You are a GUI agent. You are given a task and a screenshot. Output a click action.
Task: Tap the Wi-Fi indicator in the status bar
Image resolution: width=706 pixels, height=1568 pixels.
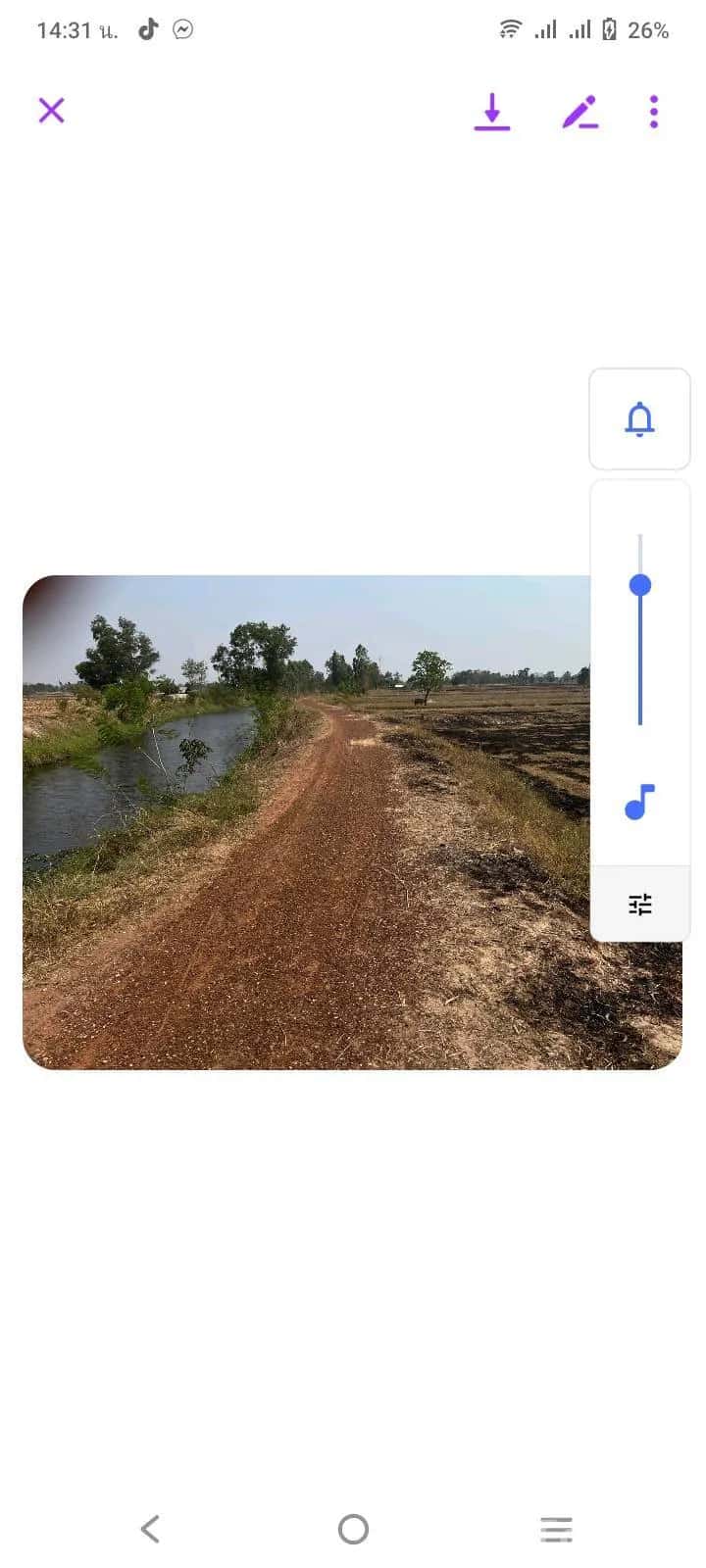pos(509,29)
